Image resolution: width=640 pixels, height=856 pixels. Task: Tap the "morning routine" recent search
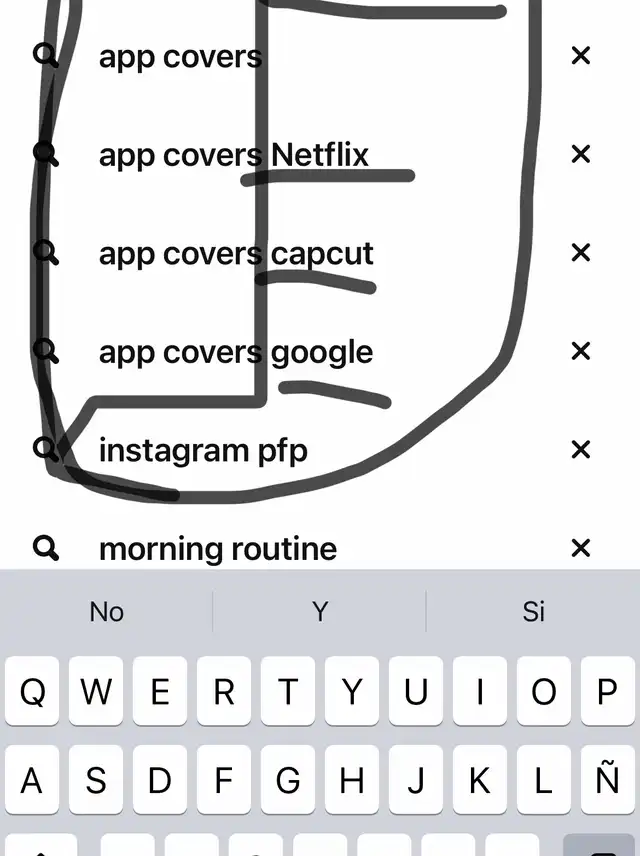click(217, 549)
